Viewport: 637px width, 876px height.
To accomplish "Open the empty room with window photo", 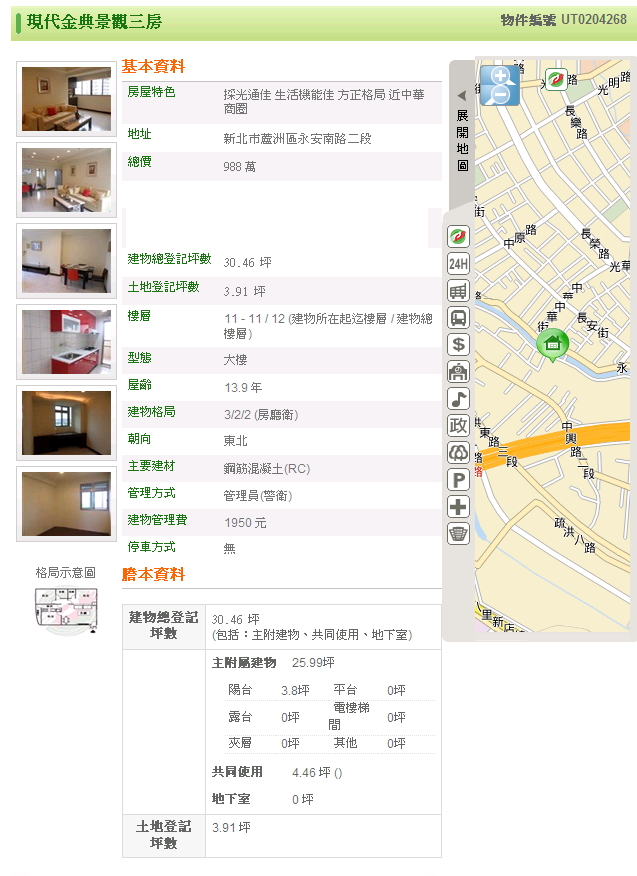I will tap(66, 504).
